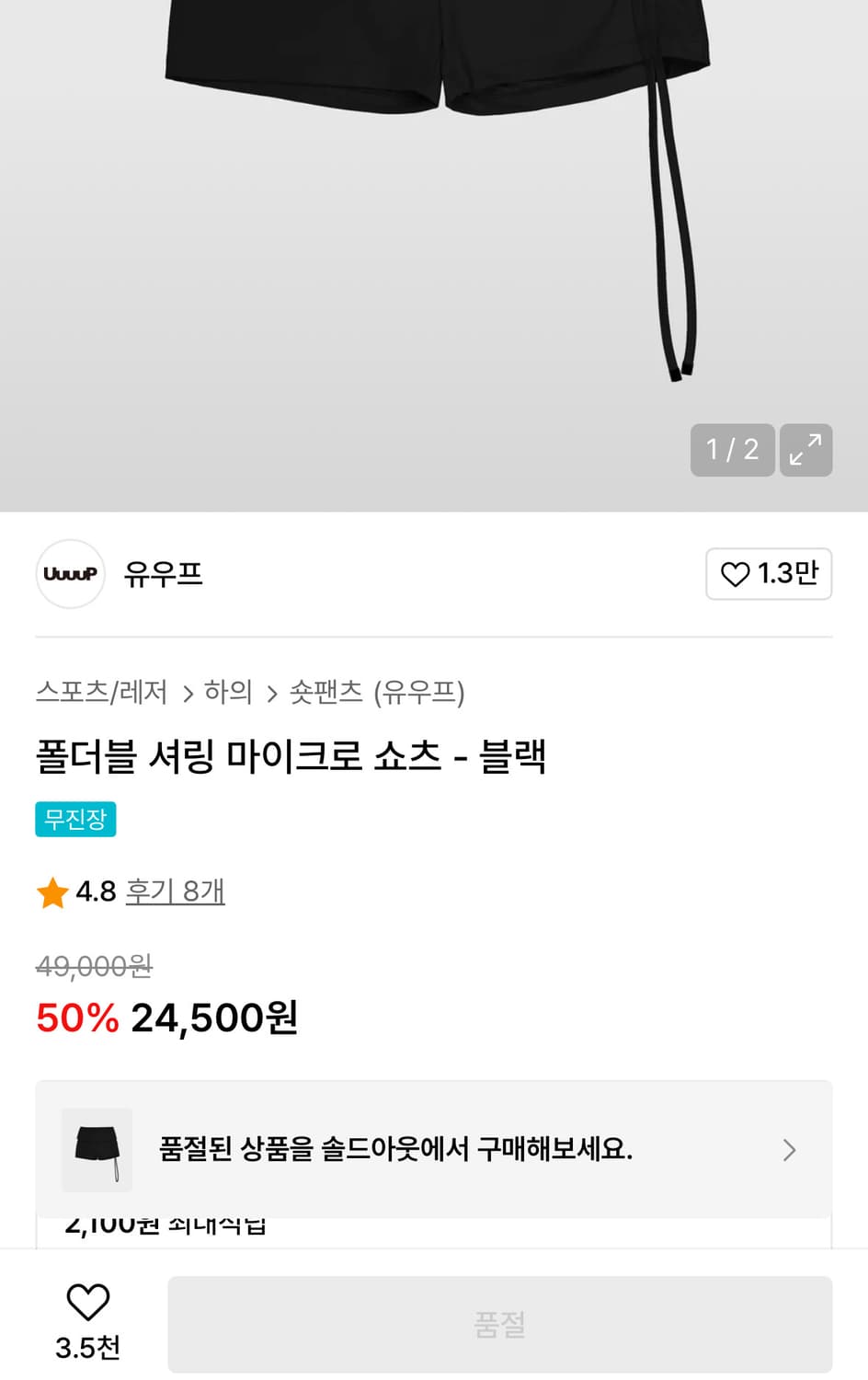The image size is (868, 1380).
Task: Open the shorts thumbnail in sold-out banner
Action: 97,1149
